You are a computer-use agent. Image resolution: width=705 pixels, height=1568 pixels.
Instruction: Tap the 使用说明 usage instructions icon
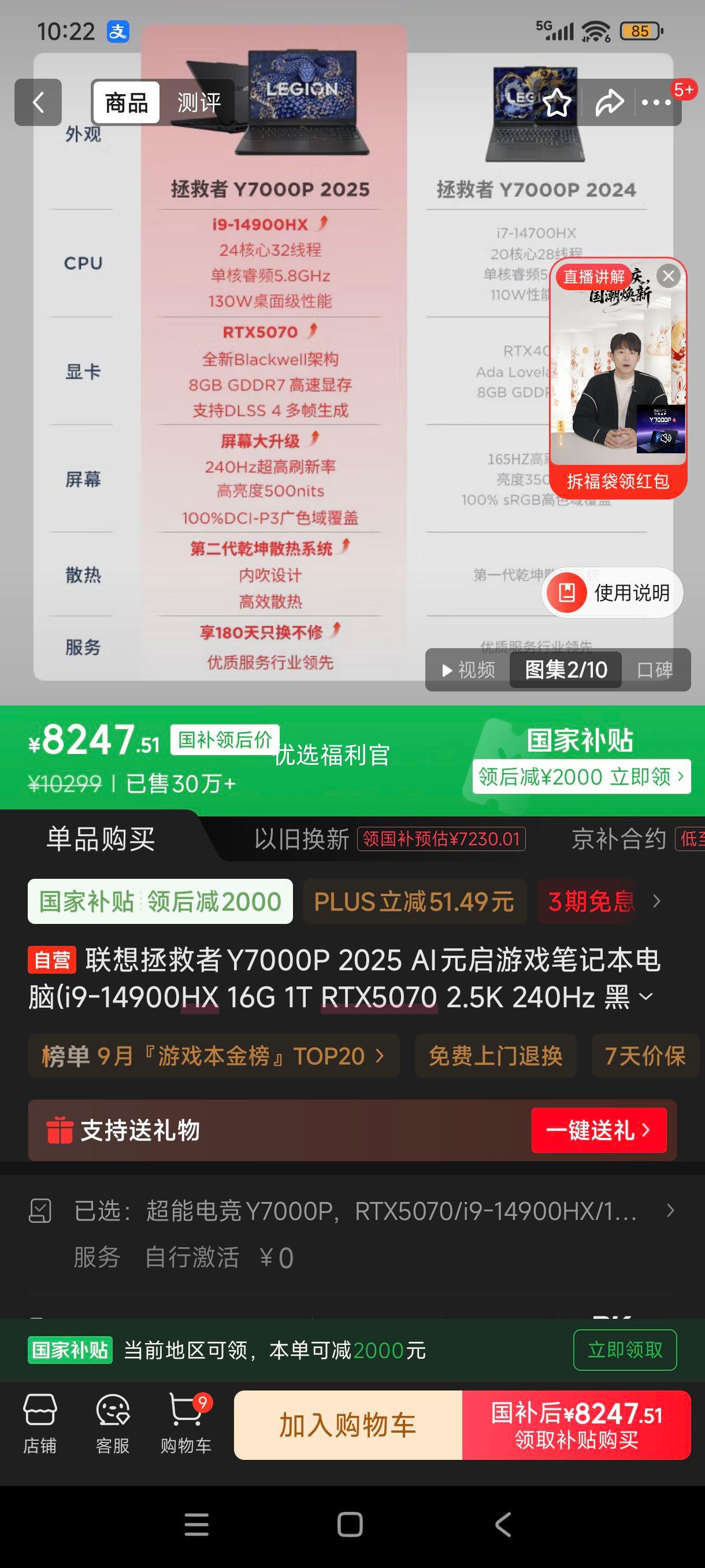point(610,592)
